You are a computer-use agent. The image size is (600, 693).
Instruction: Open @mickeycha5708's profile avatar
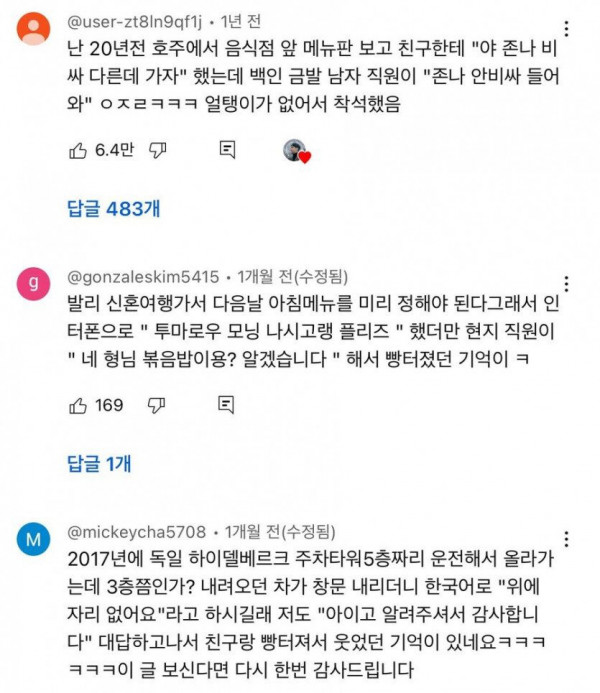pos(33,539)
